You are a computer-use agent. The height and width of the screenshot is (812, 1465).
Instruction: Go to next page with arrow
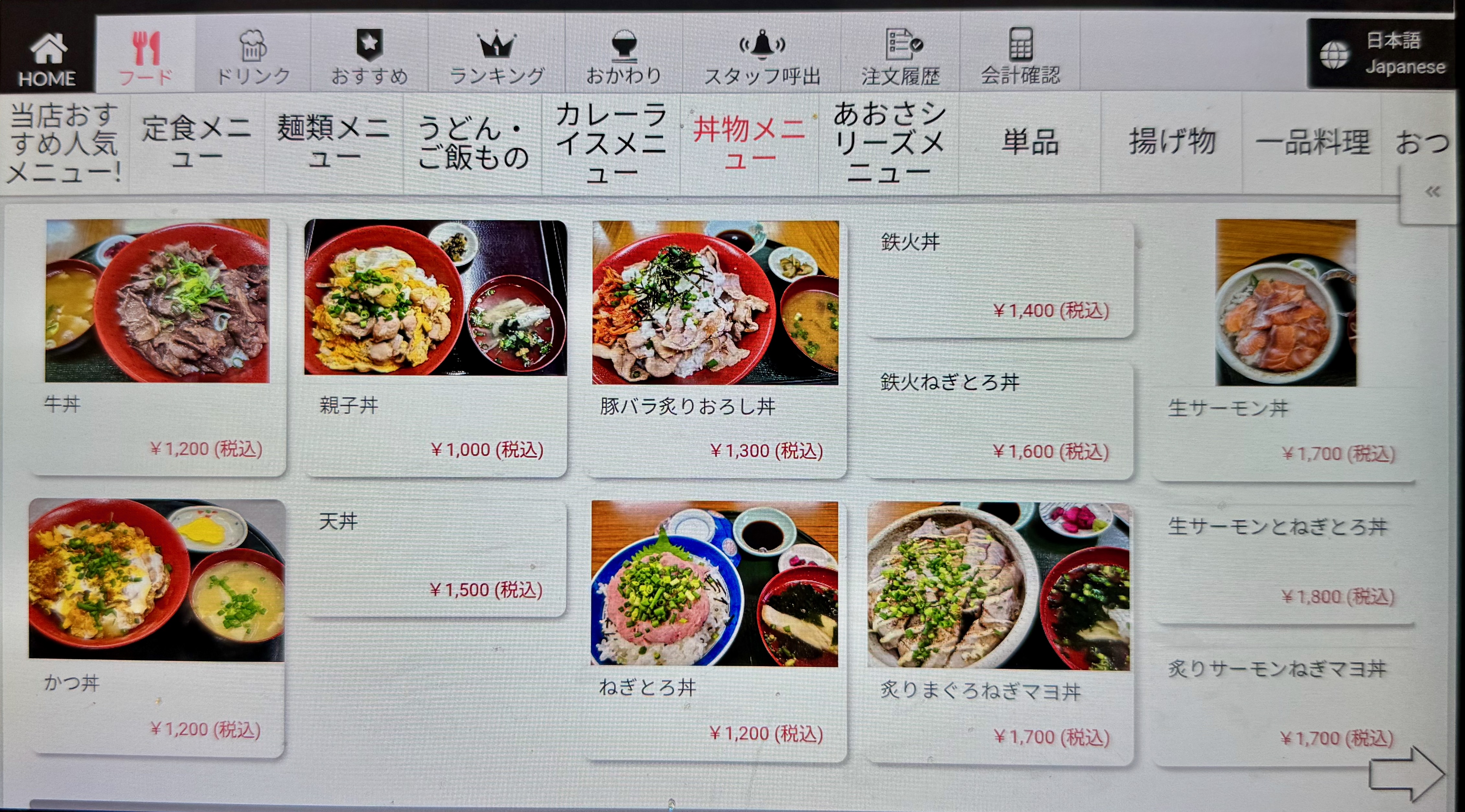1406,774
